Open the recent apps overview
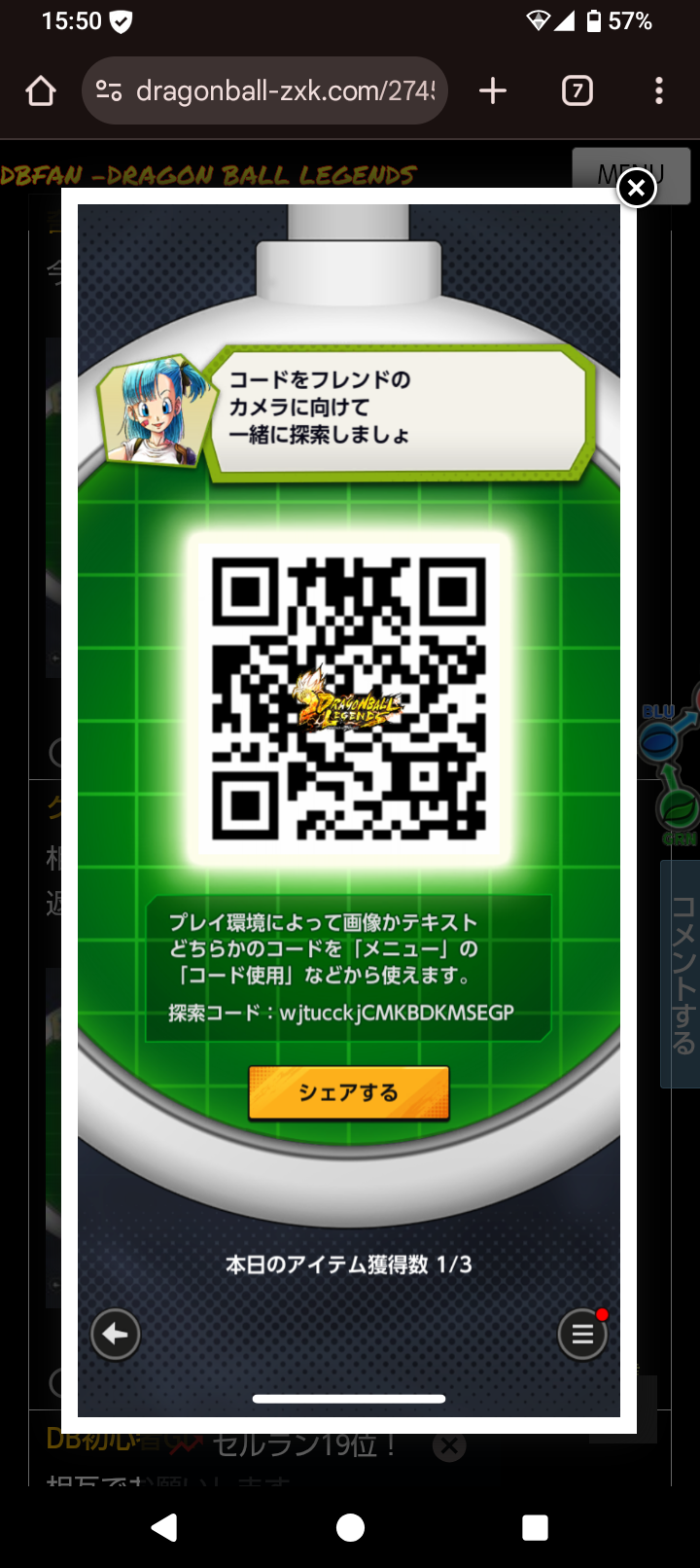Viewport: 700px width, 1568px height. (x=535, y=1527)
